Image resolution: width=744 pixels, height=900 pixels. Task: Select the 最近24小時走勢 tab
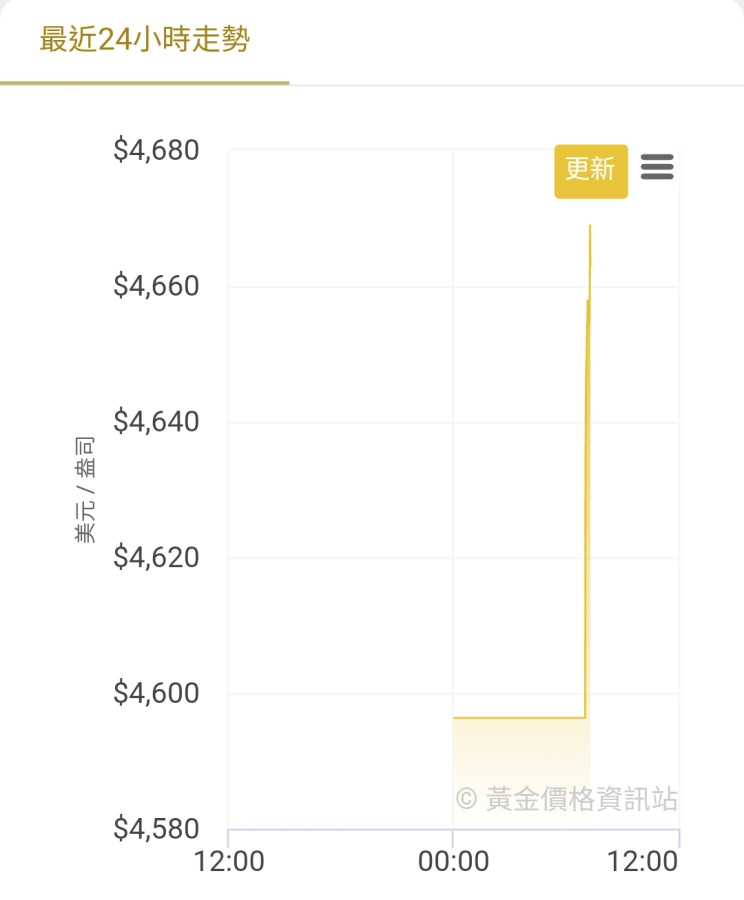pos(145,41)
